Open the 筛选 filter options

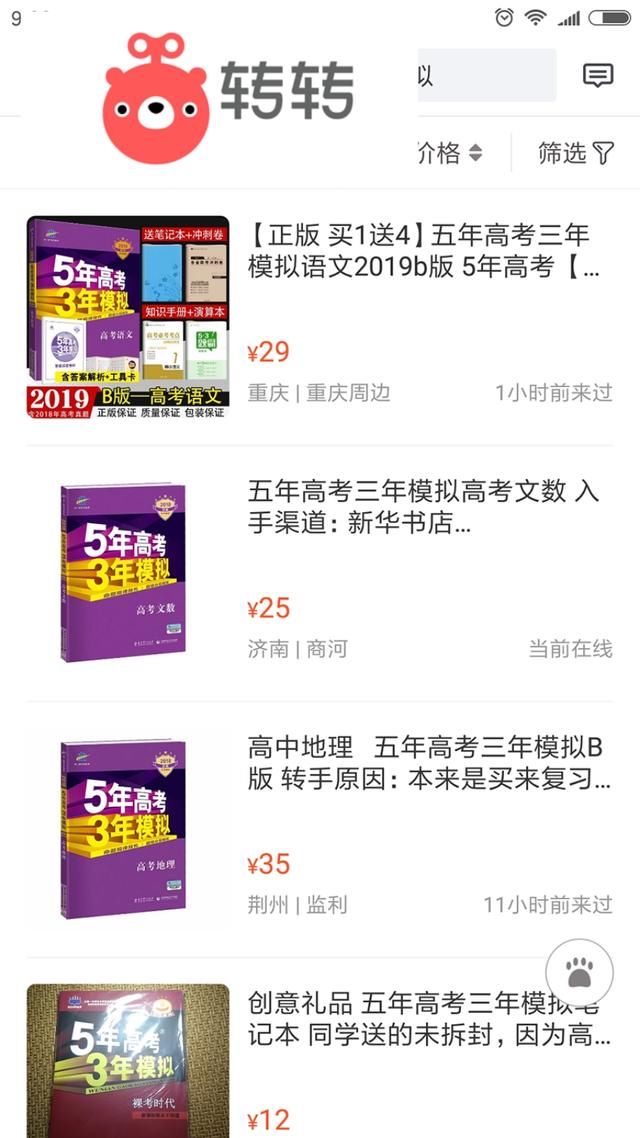coord(575,153)
